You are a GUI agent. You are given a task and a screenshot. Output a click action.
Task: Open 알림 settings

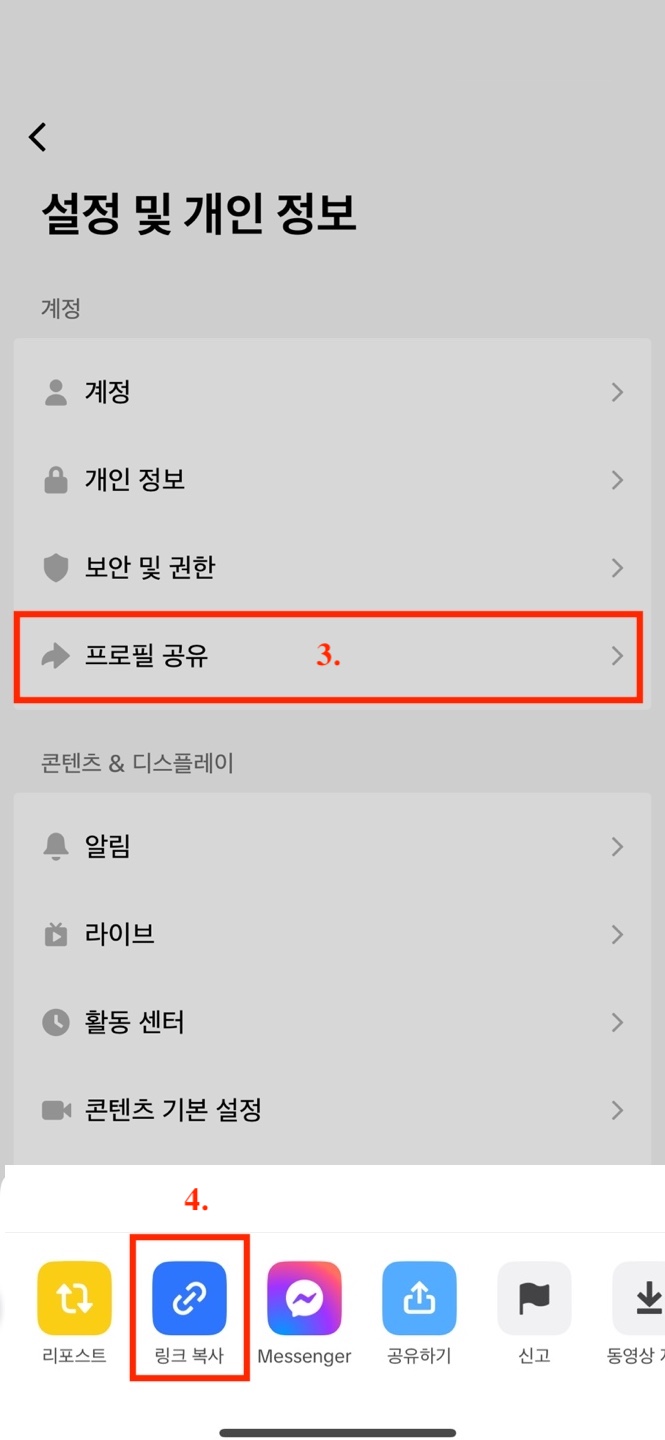332,847
